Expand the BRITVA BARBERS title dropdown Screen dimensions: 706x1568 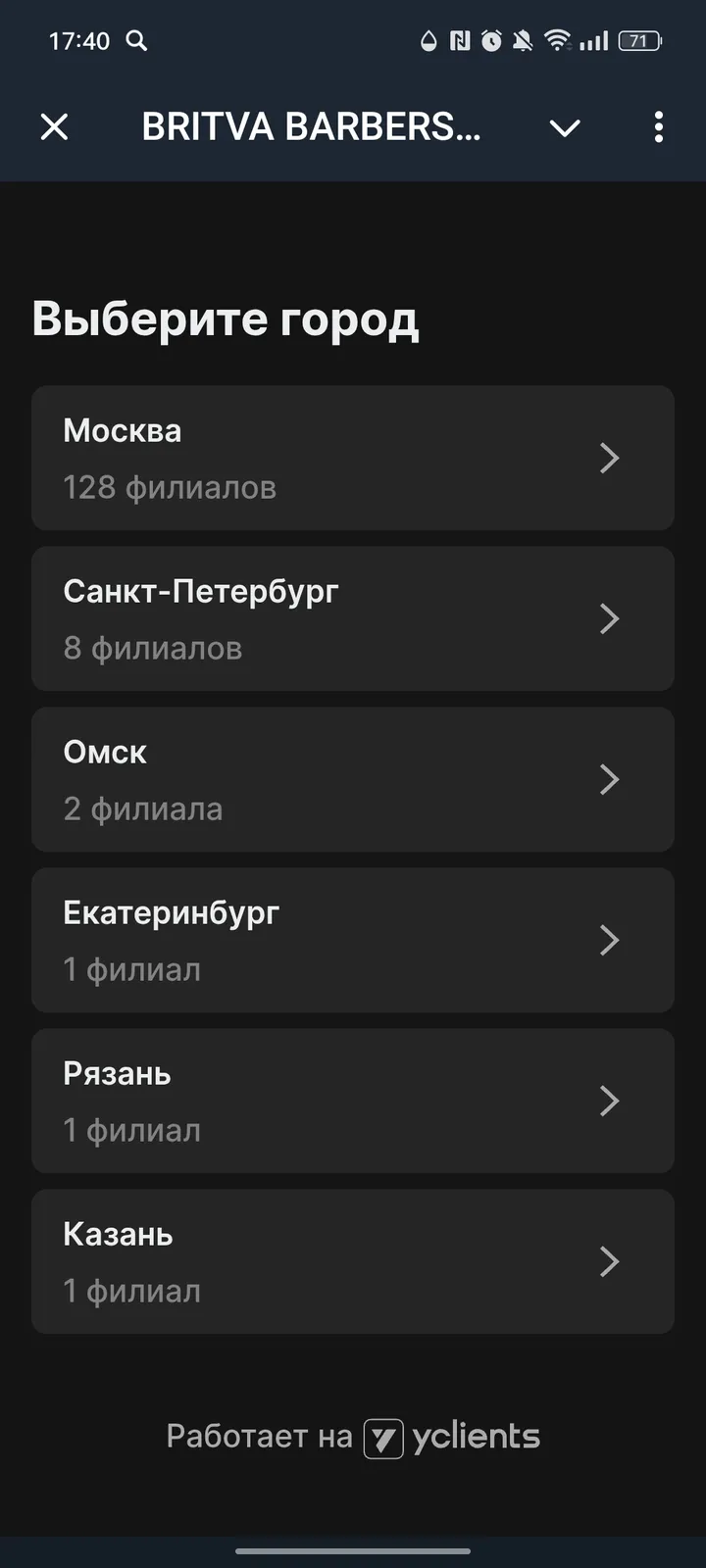coord(564,127)
